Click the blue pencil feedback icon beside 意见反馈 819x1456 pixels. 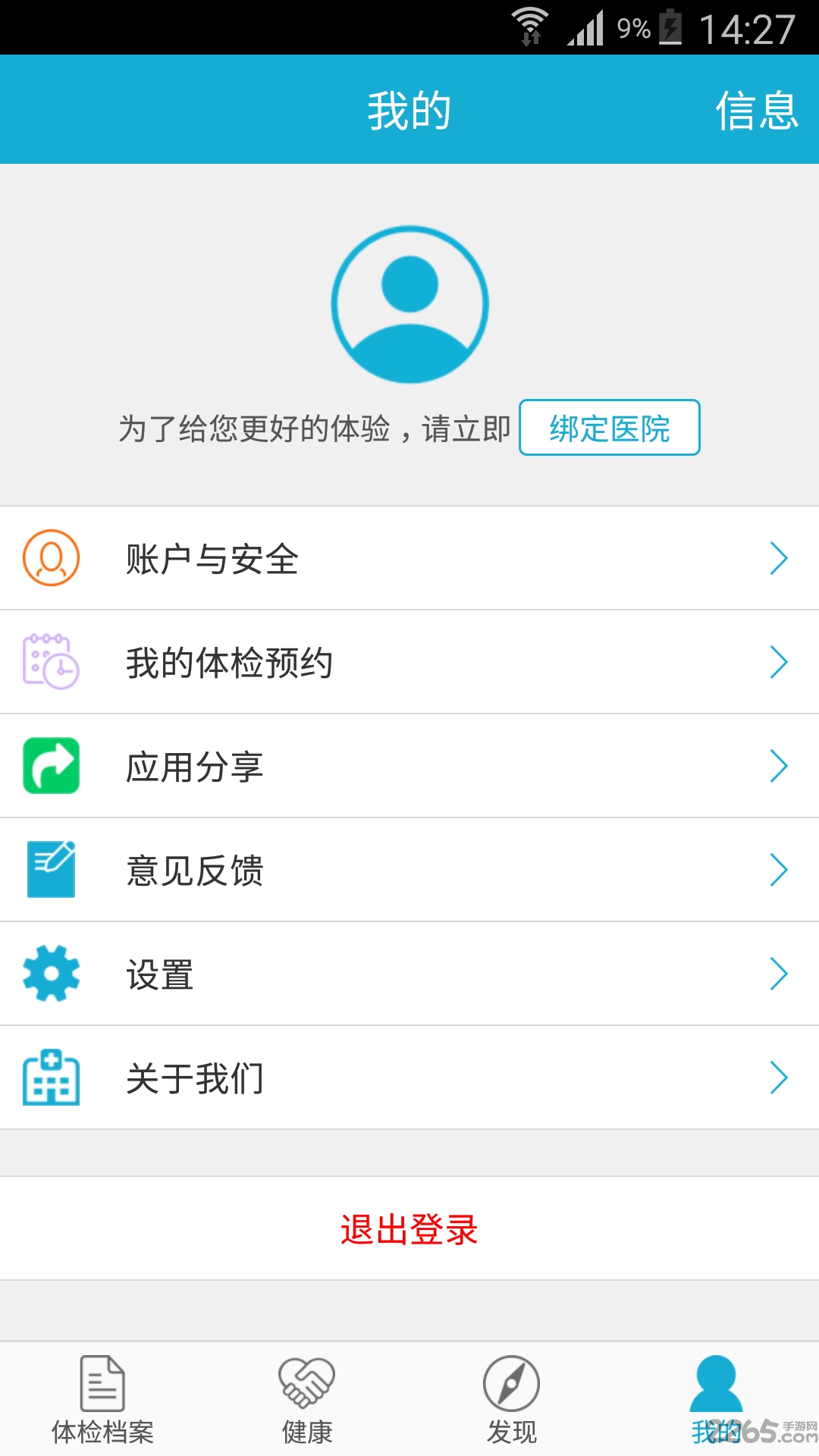(x=50, y=870)
